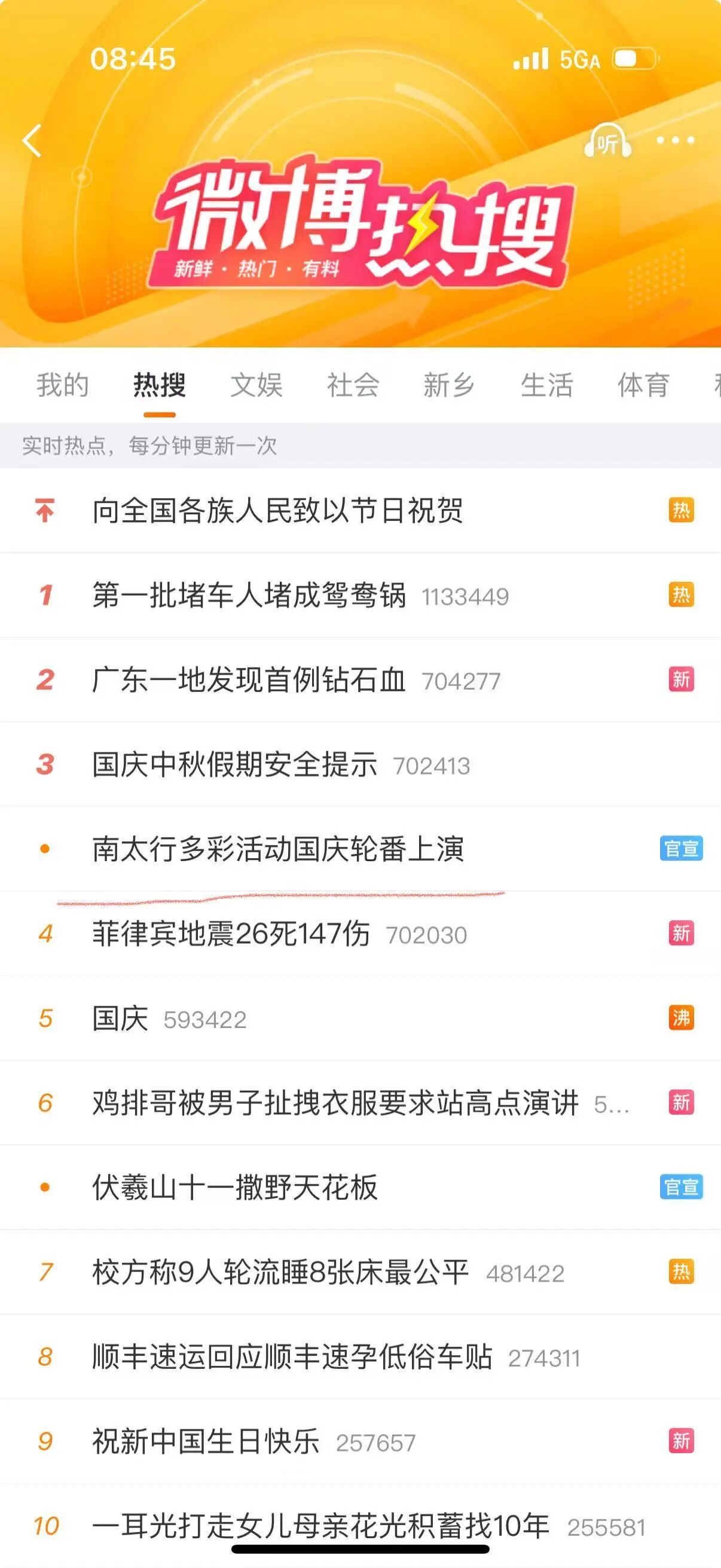Open the three-dot overflow menu
Image resolution: width=721 pixels, height=1568 pixels.
pos(675,141)
